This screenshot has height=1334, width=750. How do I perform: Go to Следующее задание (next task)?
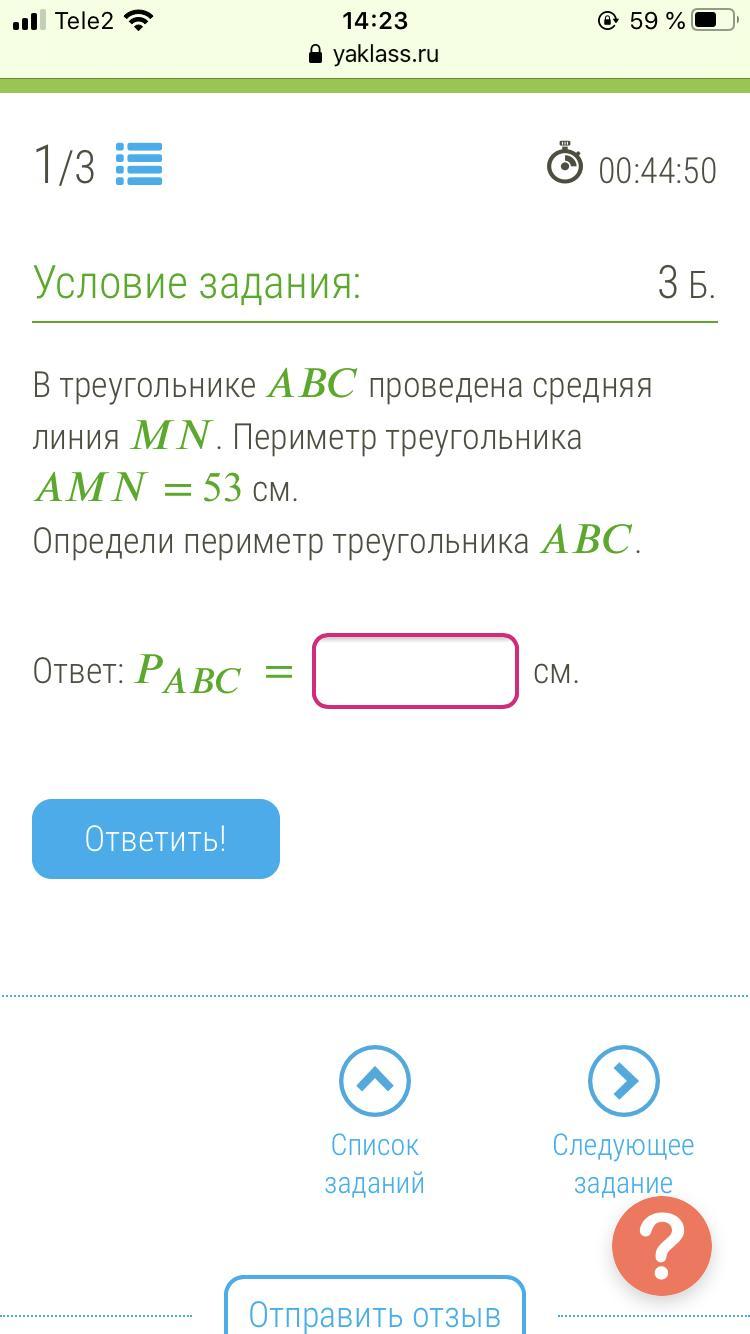tap(623, 1082)
